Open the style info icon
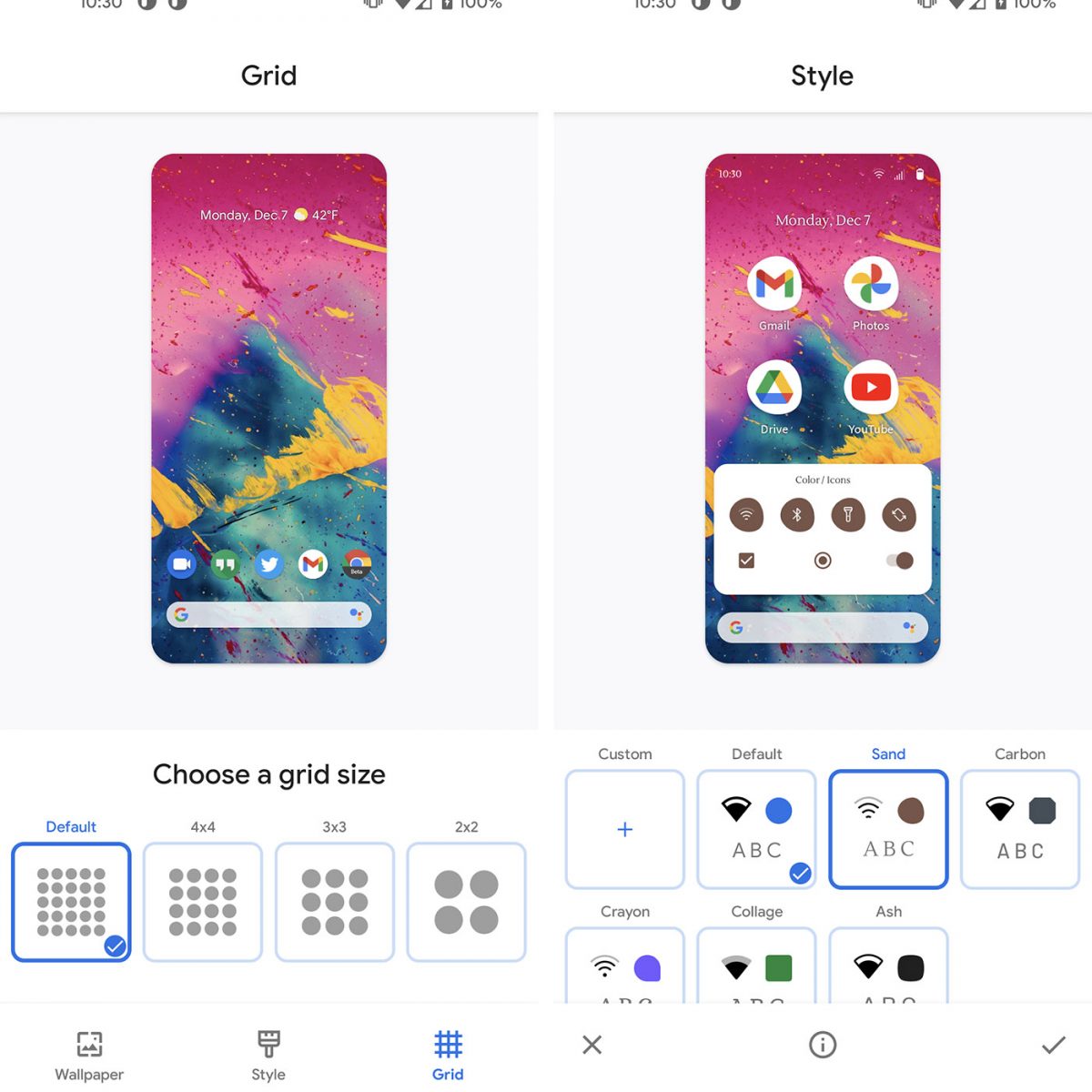The width and height of the screenshot is (1092, 1092). (823, 1045)
